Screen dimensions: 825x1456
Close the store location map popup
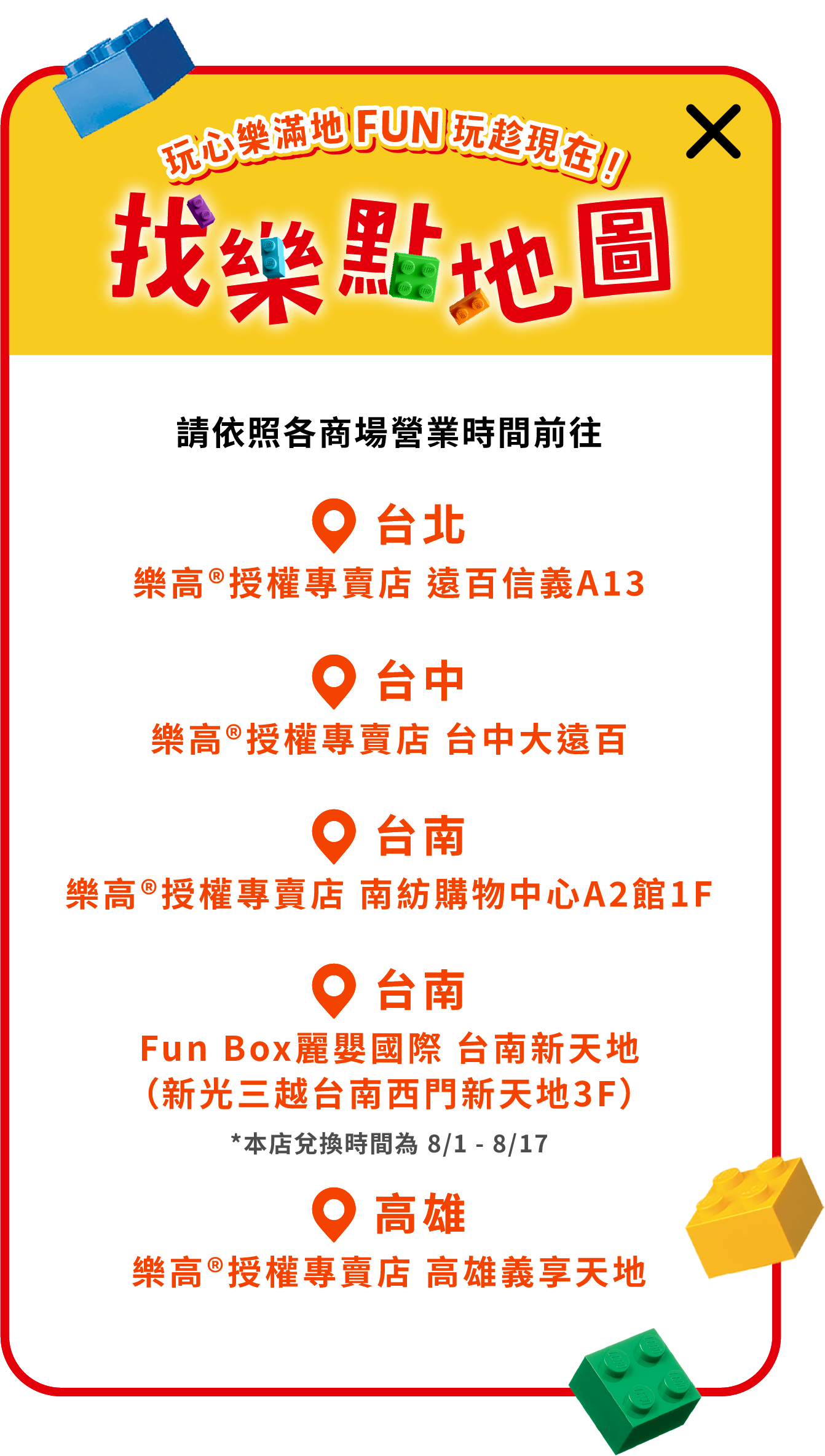(x=713, y=132)
